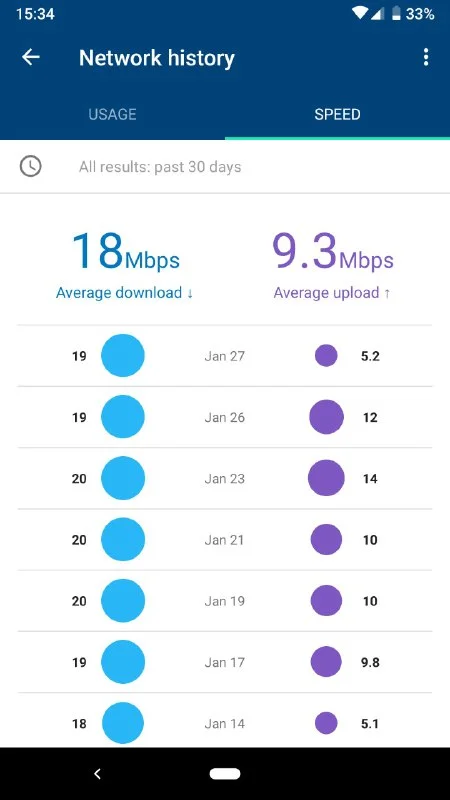View the Jan 23 speed result

pos(225,478)
